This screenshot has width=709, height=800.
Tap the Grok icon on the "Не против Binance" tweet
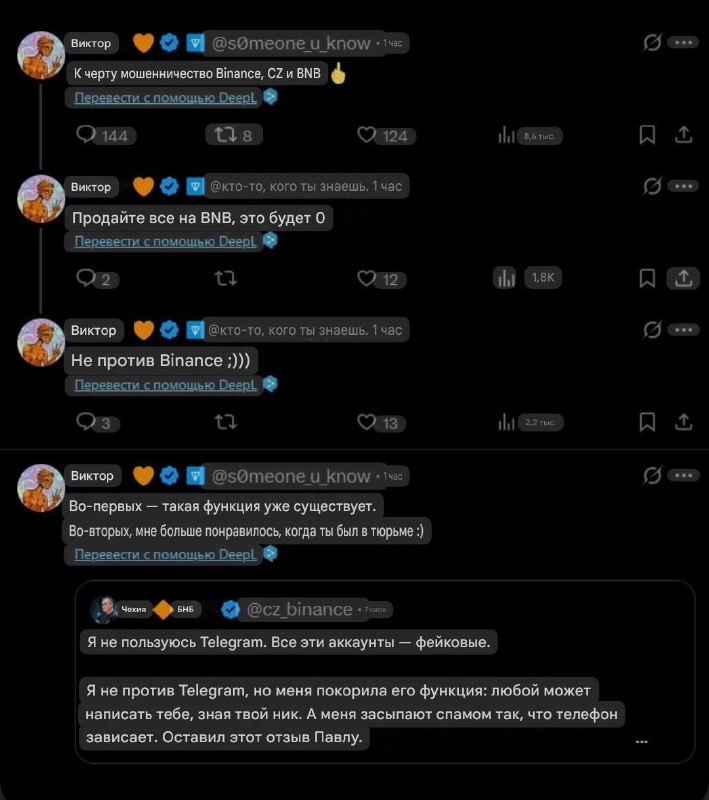pyautogui.click(x=652, y=330)
